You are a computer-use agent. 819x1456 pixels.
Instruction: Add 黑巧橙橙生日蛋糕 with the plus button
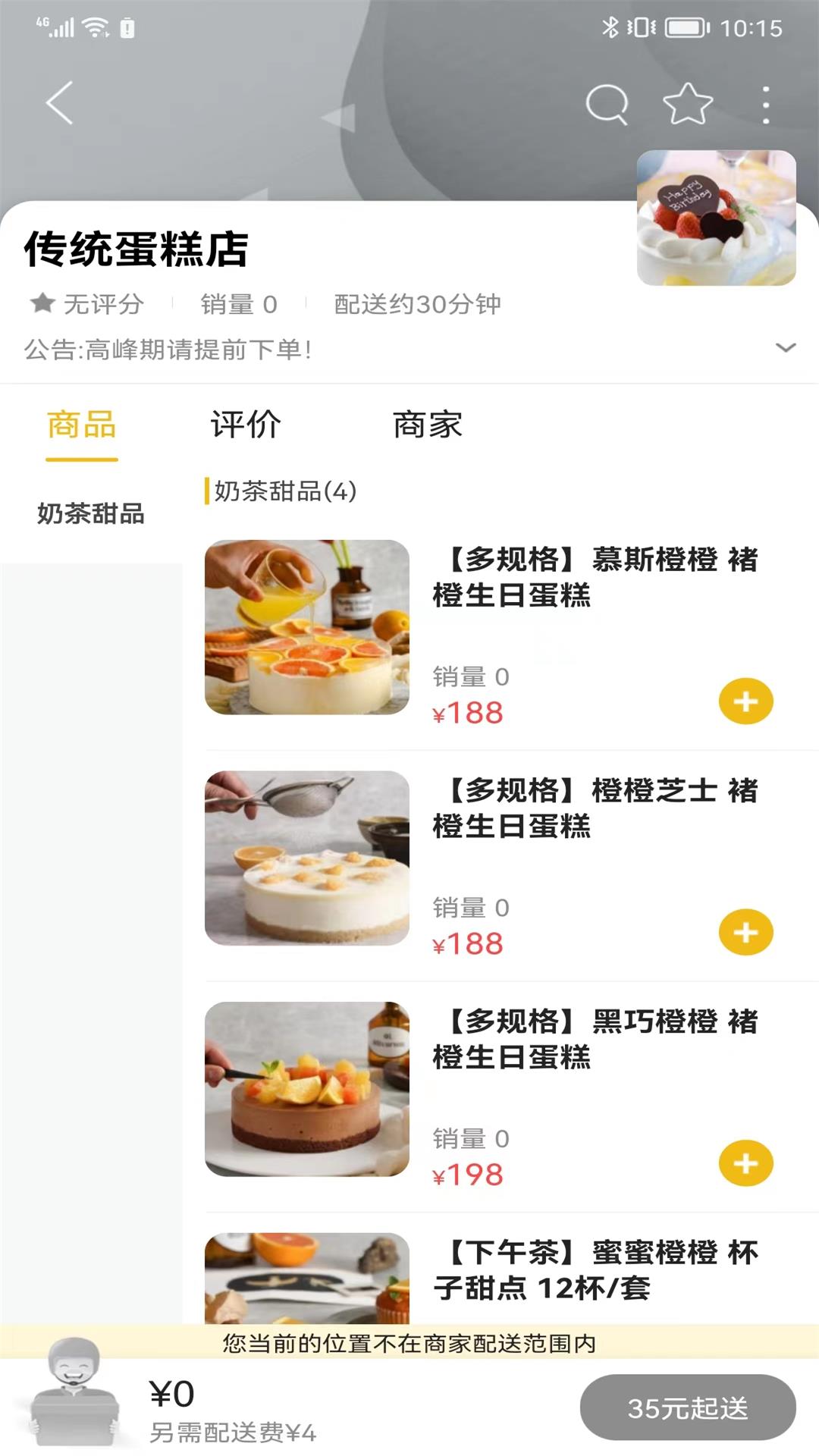coord(748,1162)
